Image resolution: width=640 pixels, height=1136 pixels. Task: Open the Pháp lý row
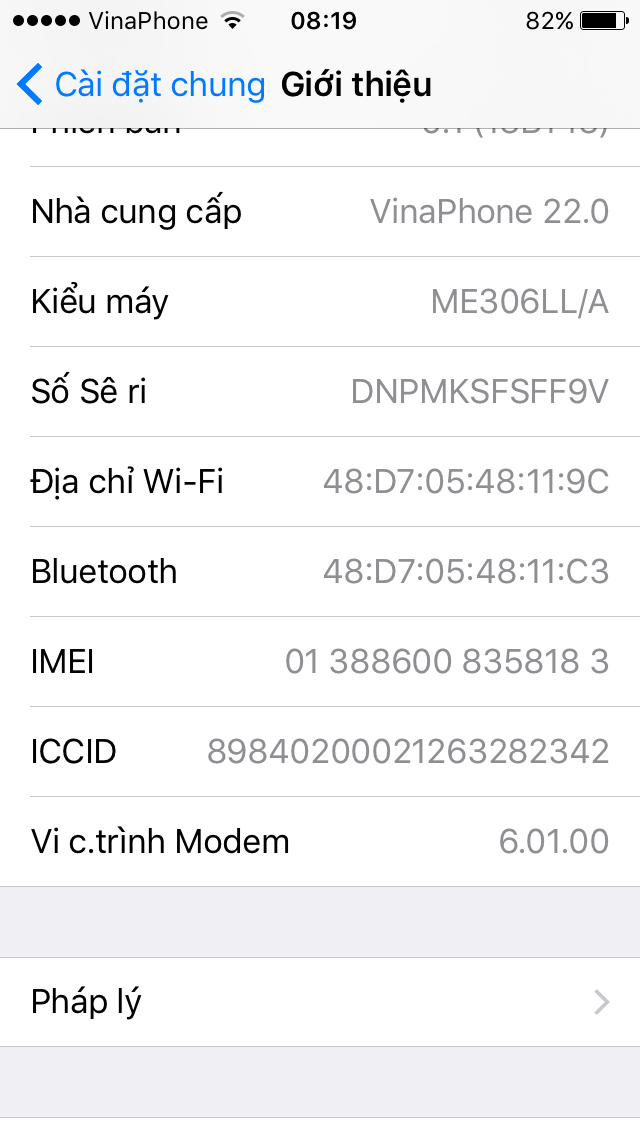[320, 1002]
